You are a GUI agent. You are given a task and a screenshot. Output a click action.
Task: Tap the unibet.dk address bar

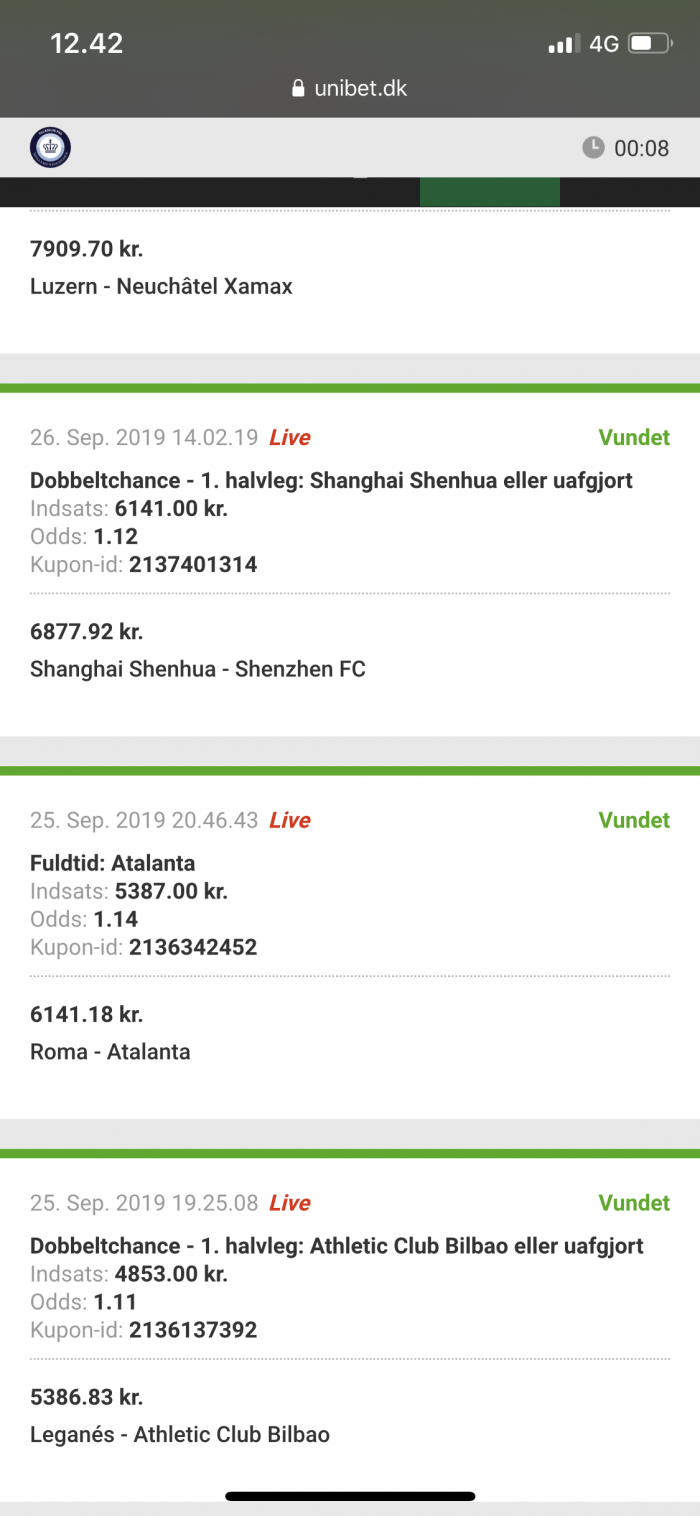349,88
